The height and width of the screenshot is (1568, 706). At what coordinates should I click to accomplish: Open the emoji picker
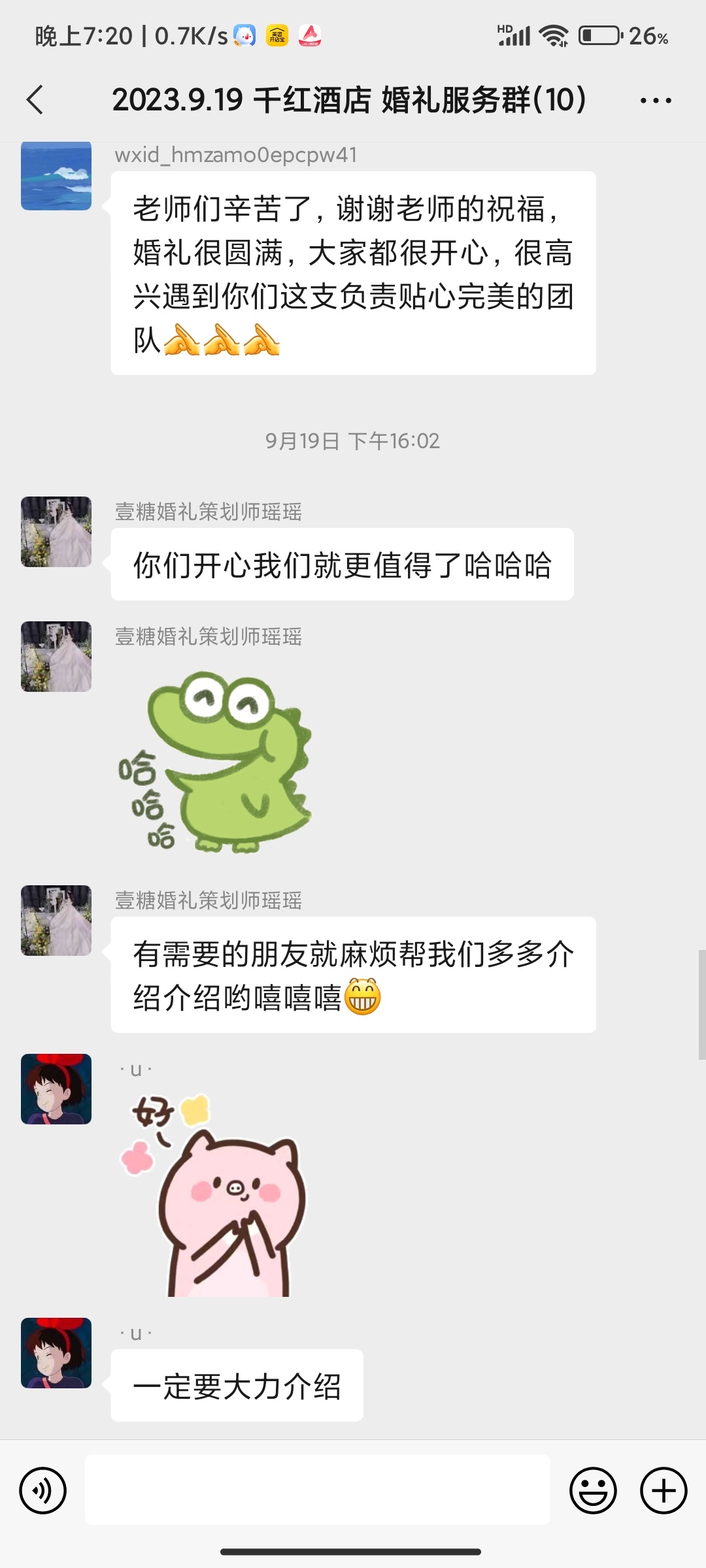593,1490
